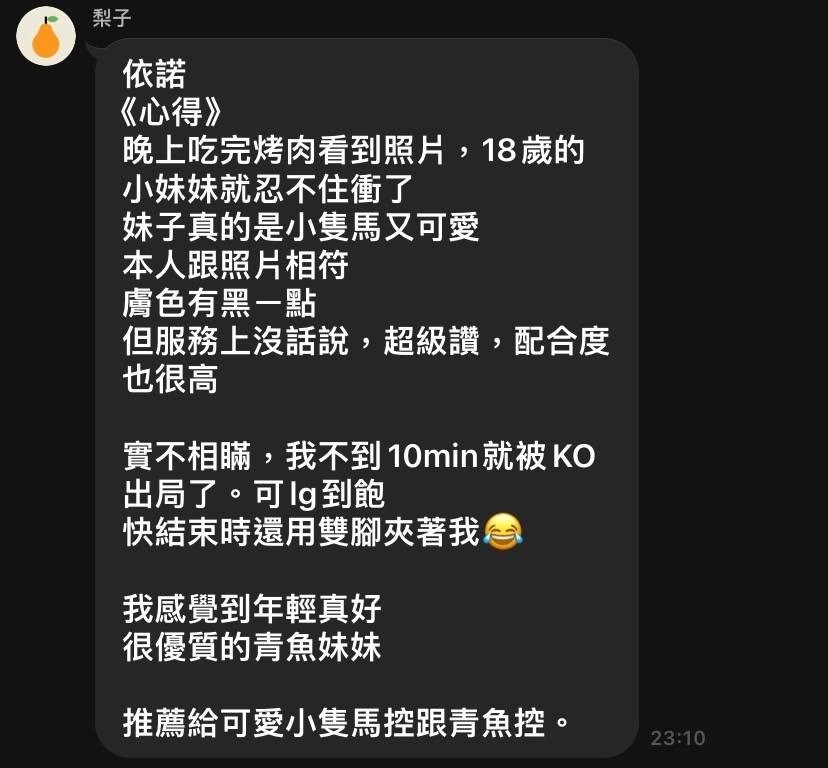Open 梨子's profile avatar

click(46, 37)
